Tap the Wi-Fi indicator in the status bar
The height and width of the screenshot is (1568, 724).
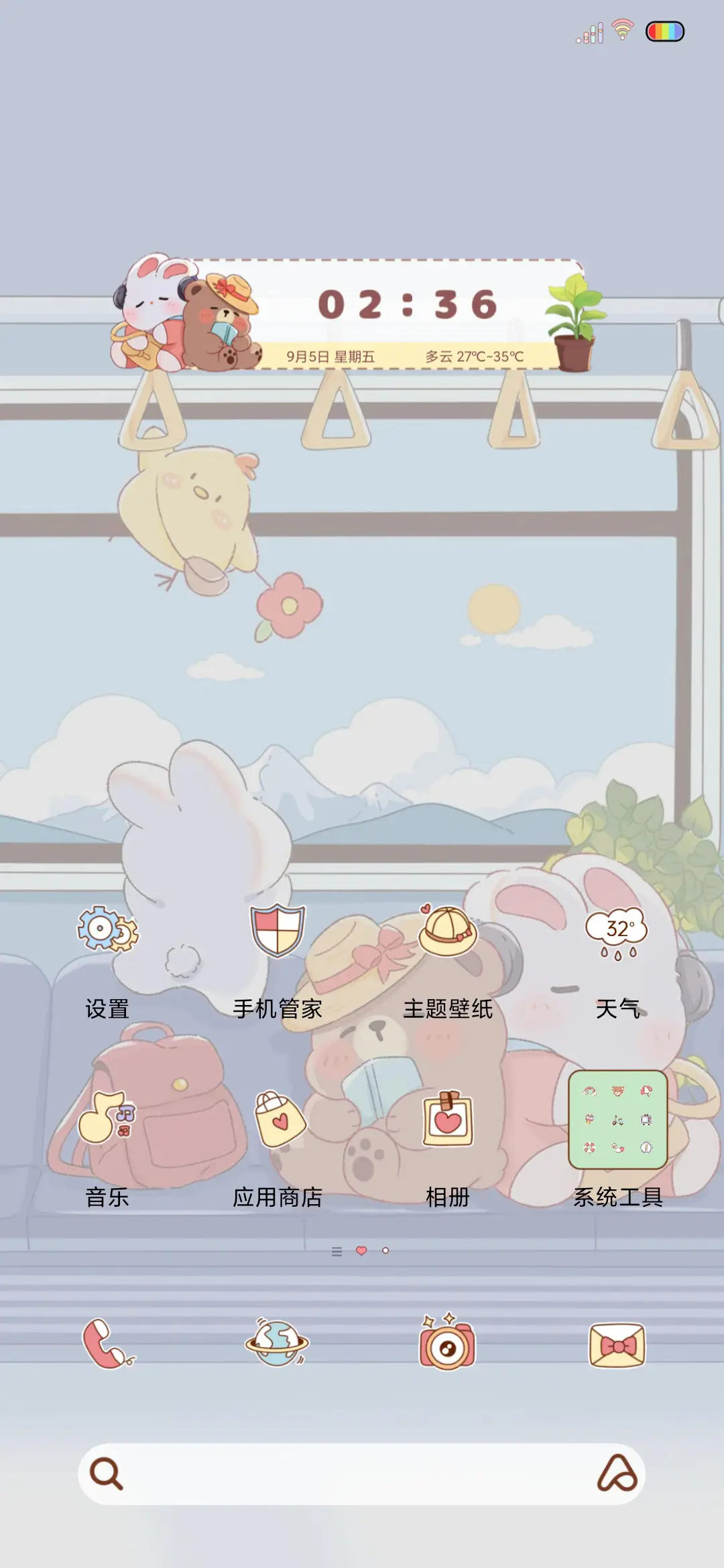622,29
